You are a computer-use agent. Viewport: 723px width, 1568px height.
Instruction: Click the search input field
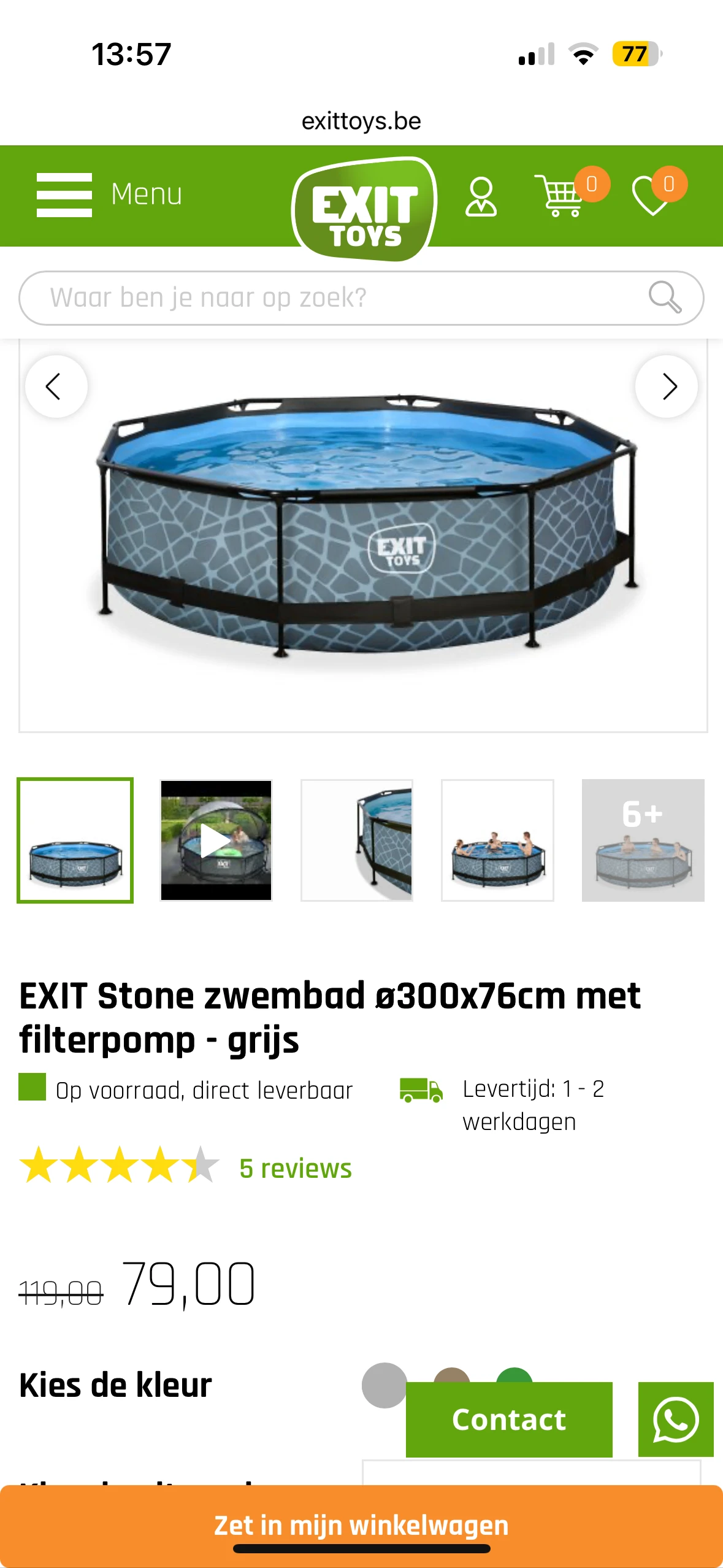[x=307, y=298]
